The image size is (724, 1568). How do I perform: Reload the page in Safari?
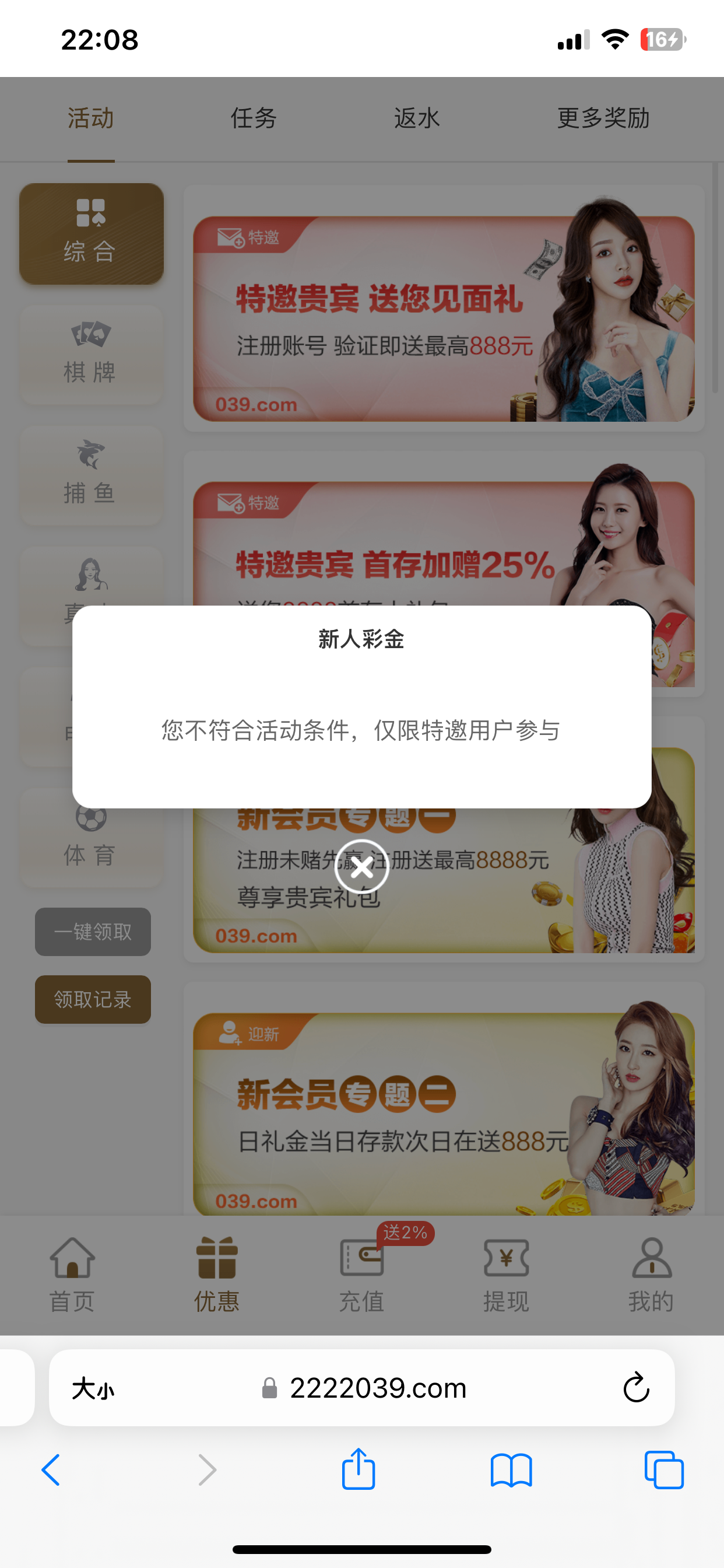tap(636, 1387)
